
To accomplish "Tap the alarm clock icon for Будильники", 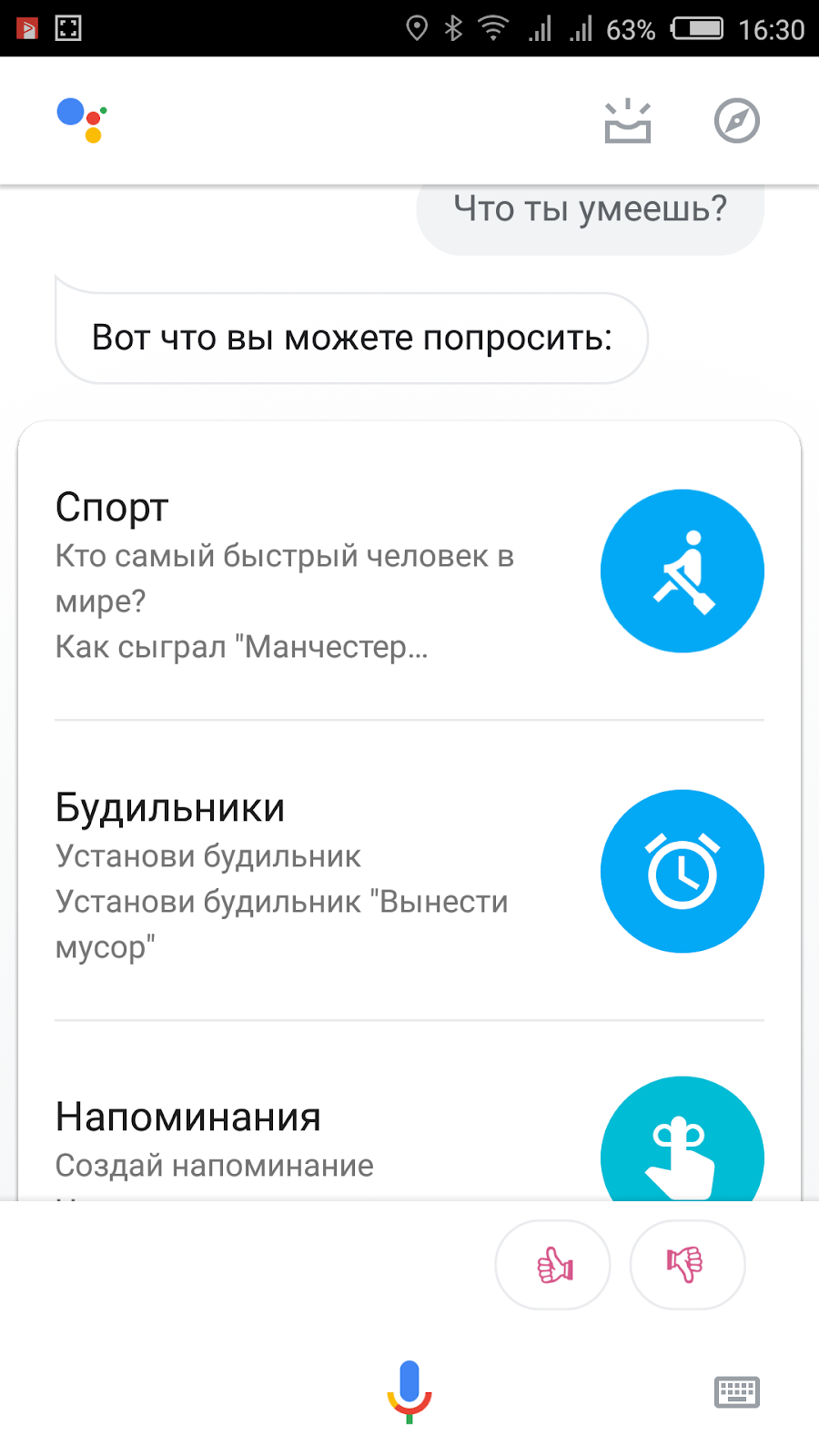I will click(x=682, y=871).
